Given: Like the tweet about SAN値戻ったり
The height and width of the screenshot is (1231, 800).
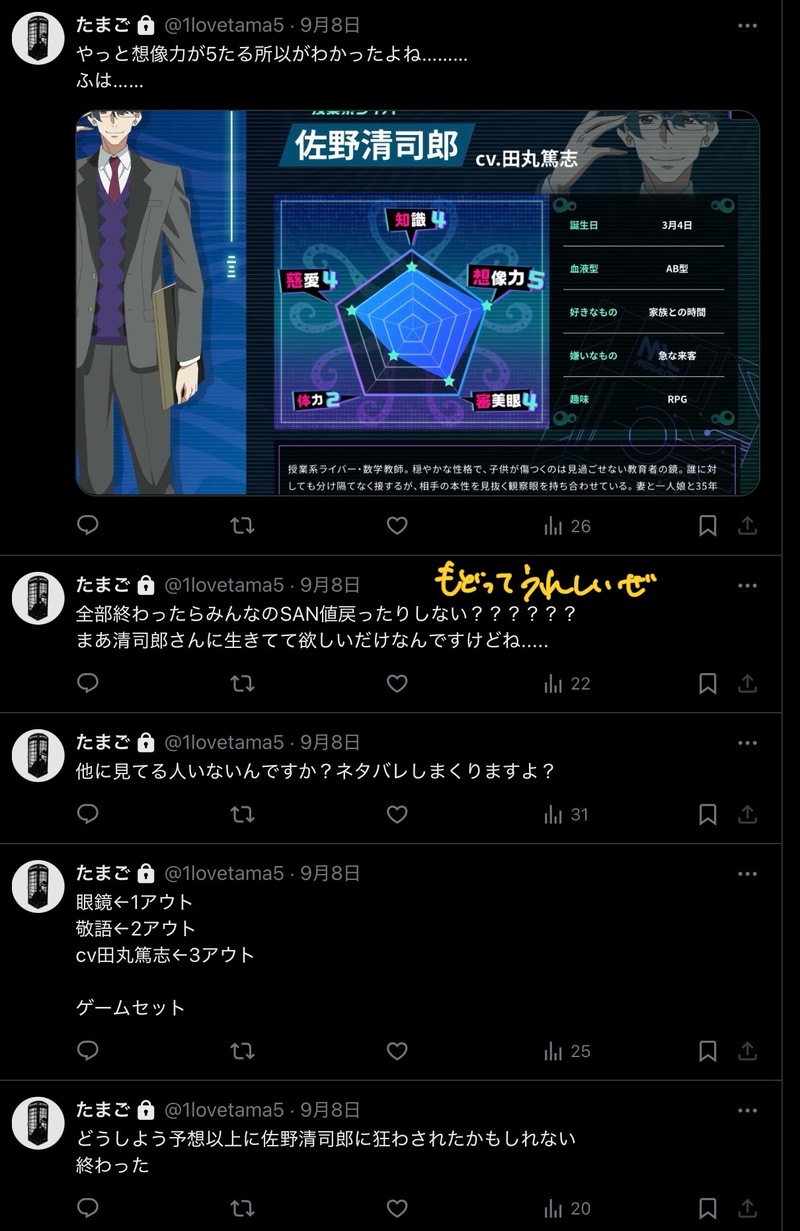Looking at the screenshot, I should pyautogui.click(x=397, y=684).
